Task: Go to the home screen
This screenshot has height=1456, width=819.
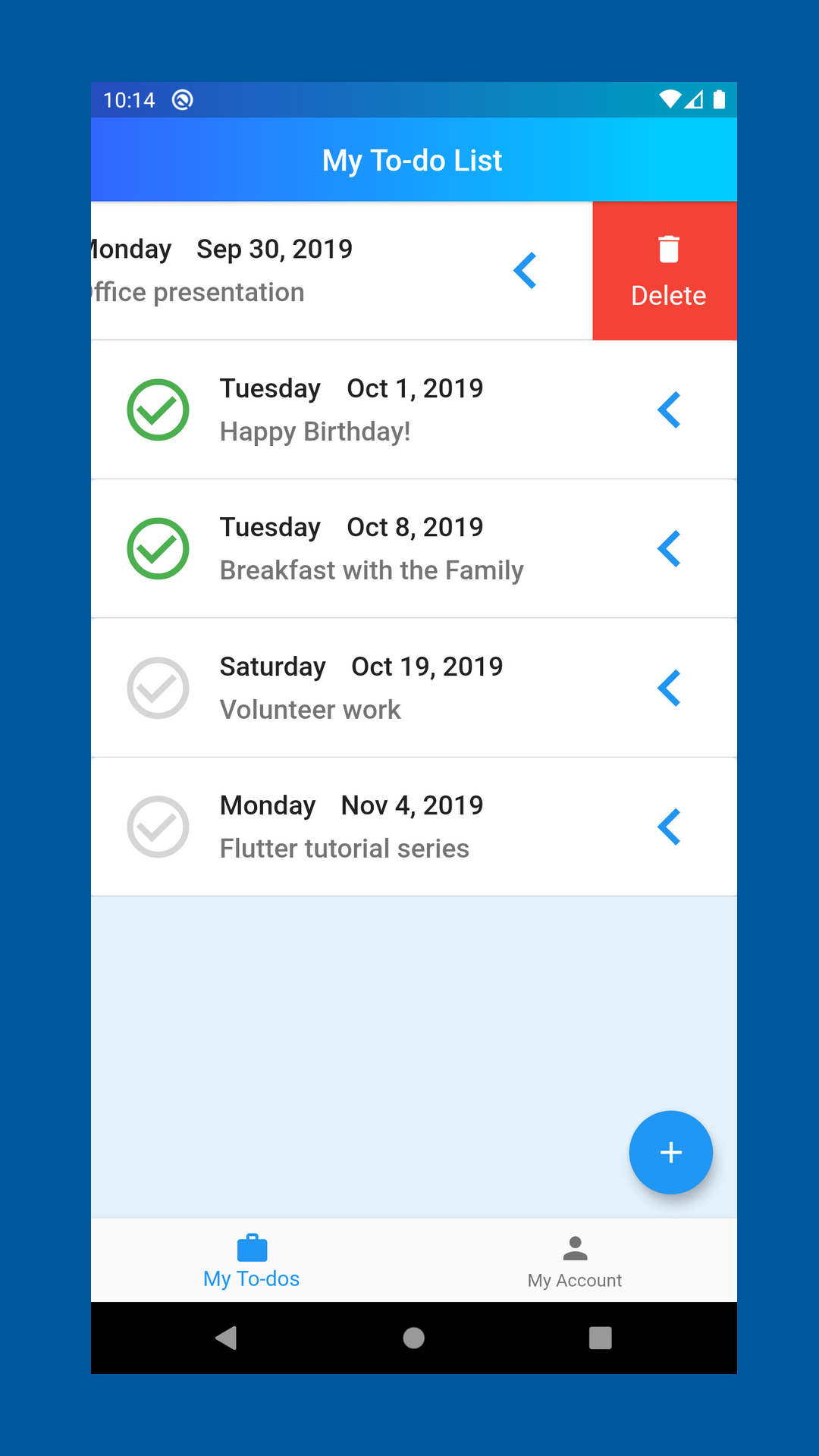Action: 413,1338
